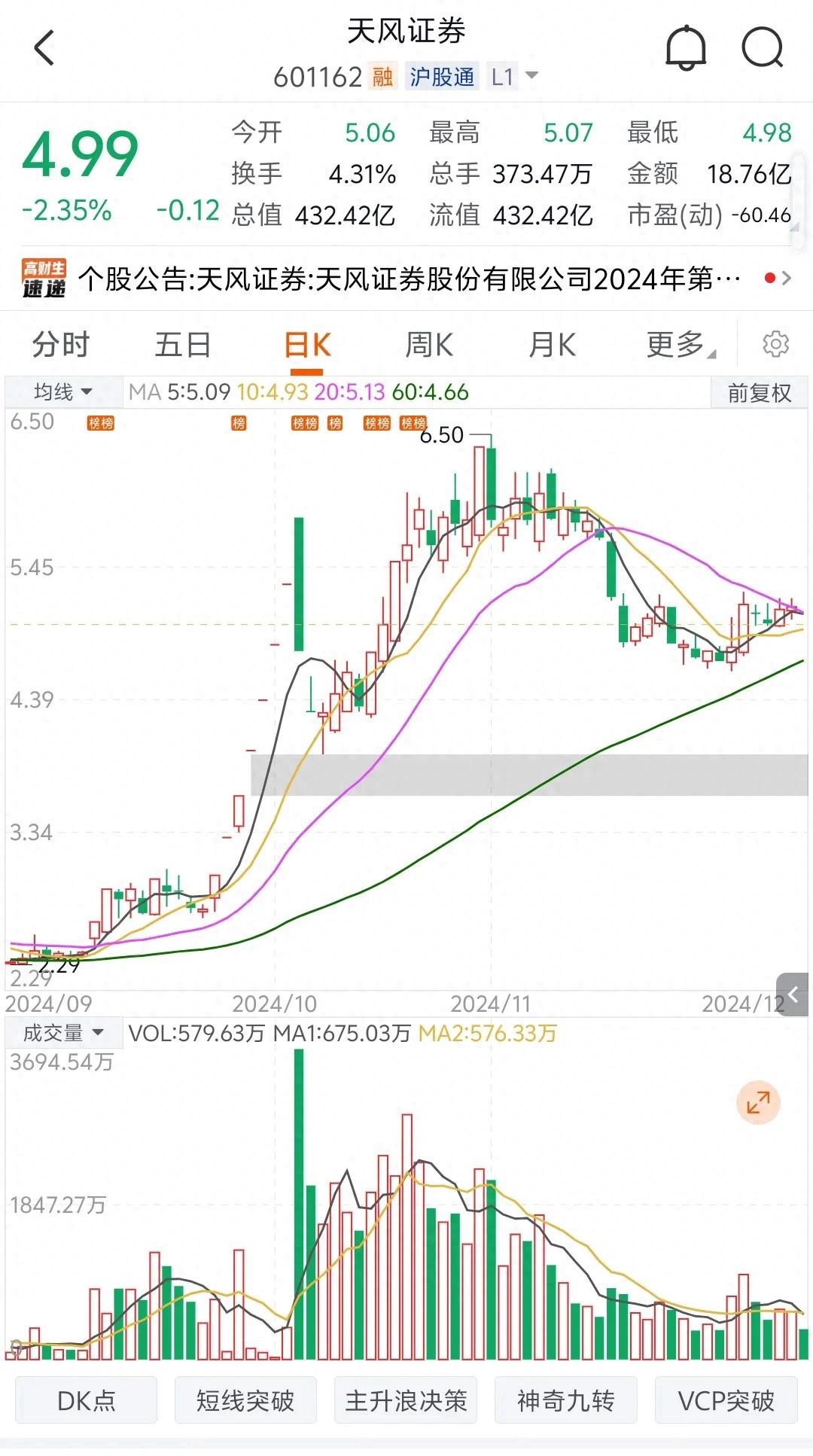Switch to the 分时 chart tab

point(61,346)
